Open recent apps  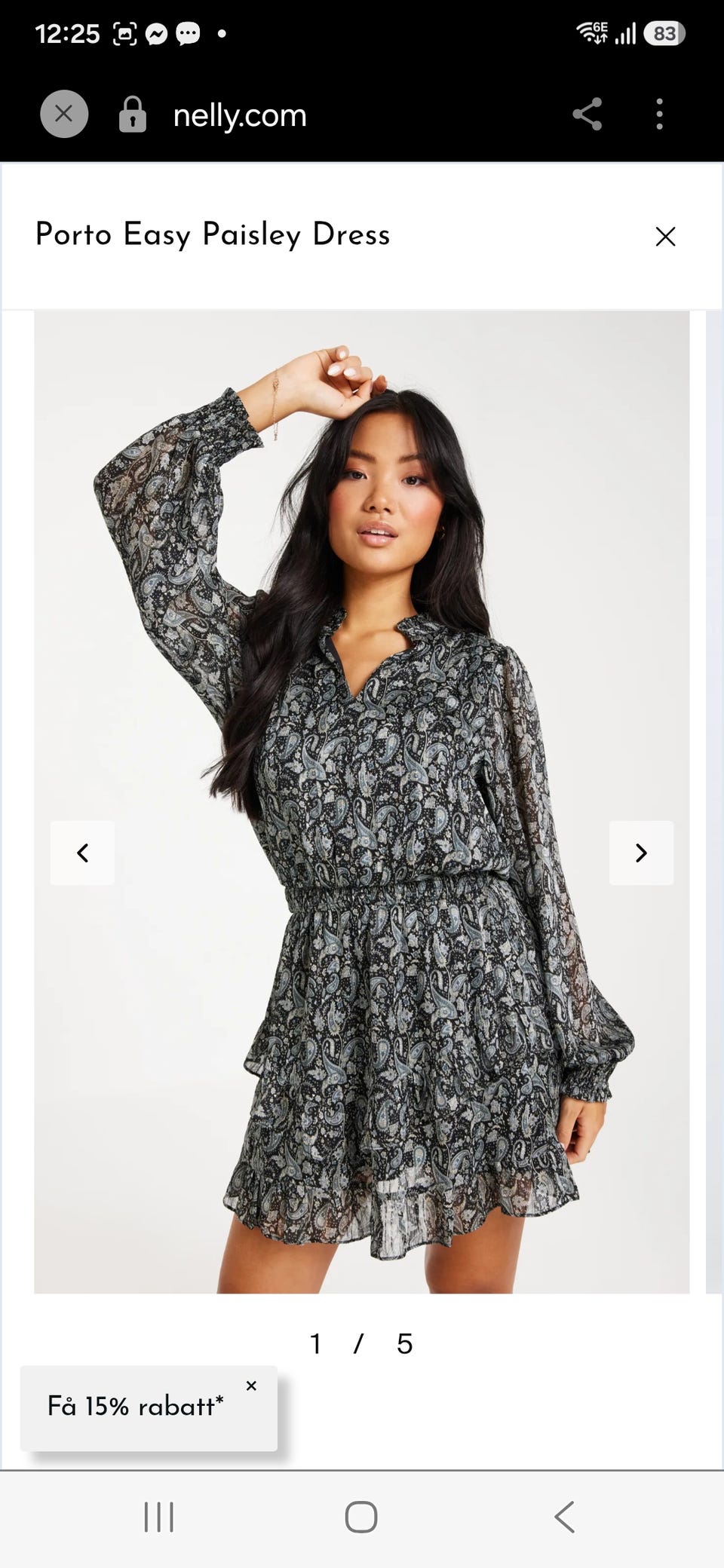tap(158, 1517)
